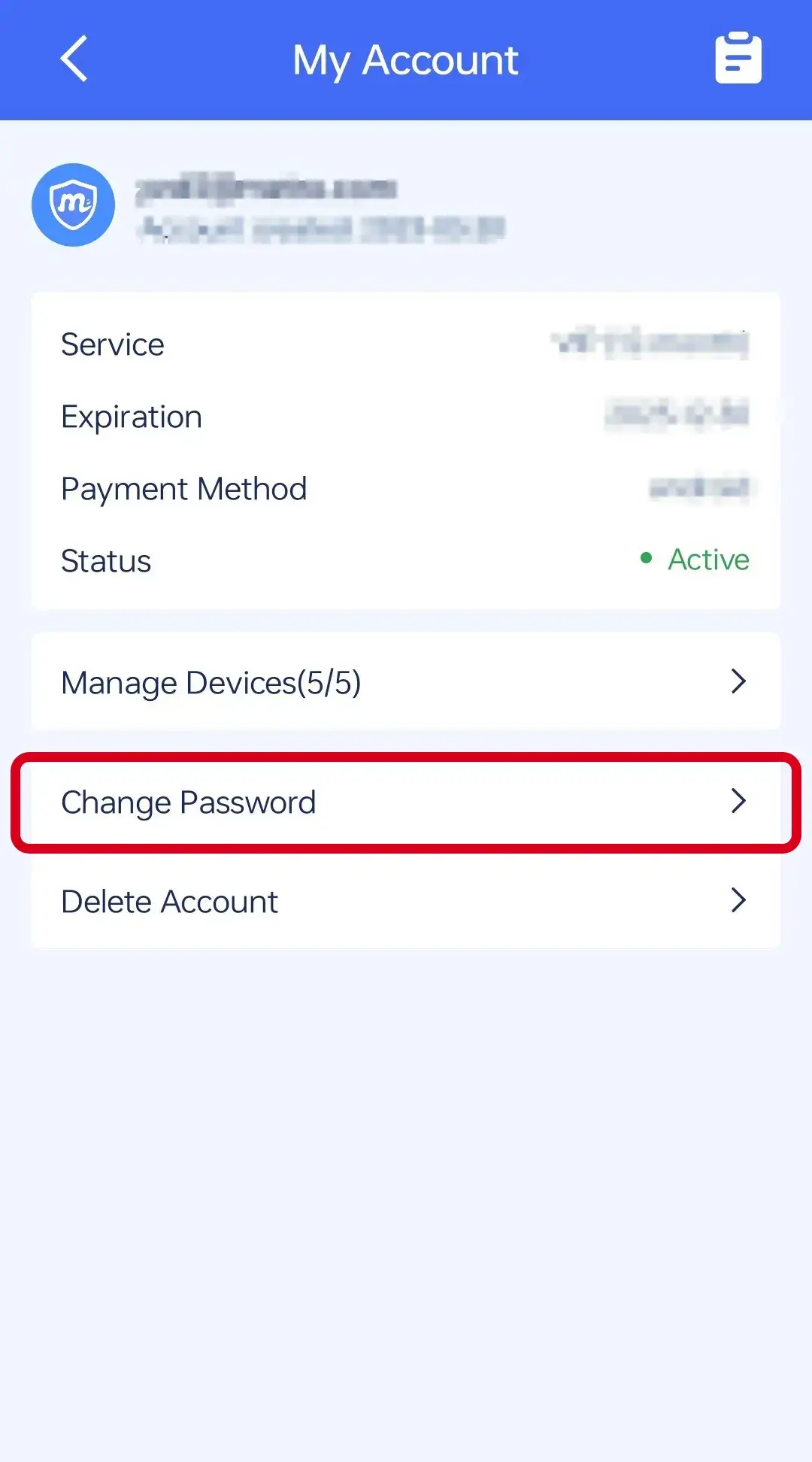Tap the Delete Account chevron arrow
The height and width of the screenshot is (1462, 812).
pyautogui.click(x=740, y=900)
